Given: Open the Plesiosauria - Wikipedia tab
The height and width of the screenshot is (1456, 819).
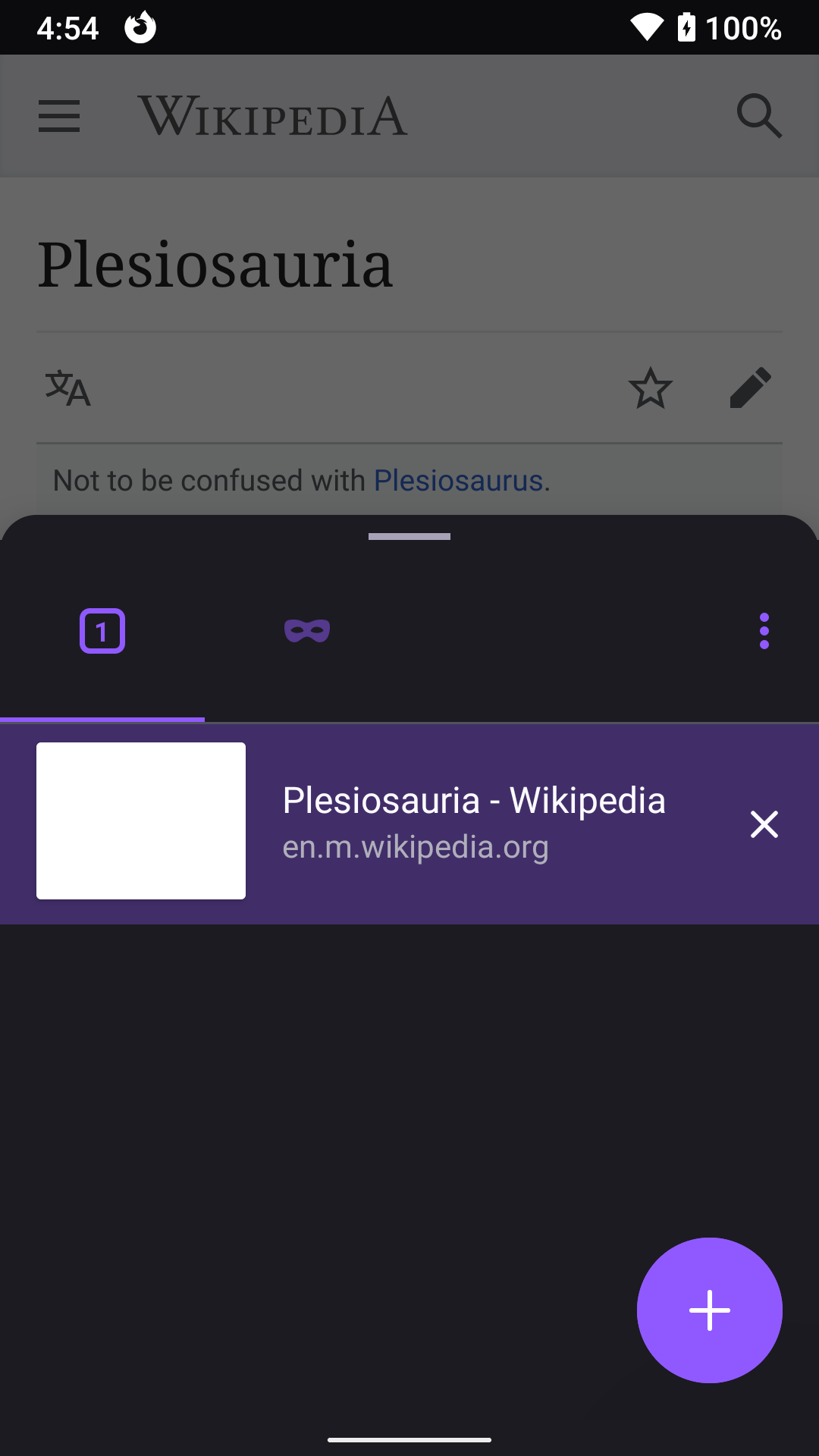Looking at the screenshot, I should pyautogui.click(x=409, y=824).
